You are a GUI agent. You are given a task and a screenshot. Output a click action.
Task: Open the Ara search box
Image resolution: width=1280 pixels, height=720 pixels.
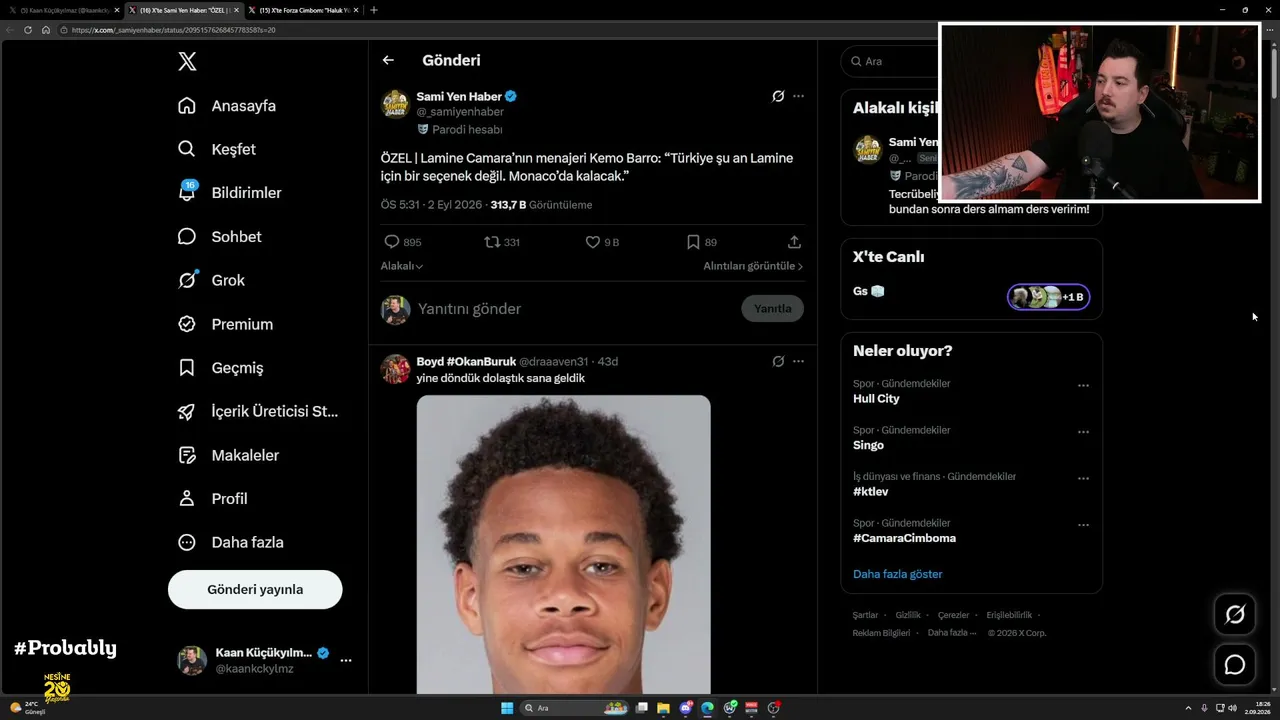pos(892,61)
